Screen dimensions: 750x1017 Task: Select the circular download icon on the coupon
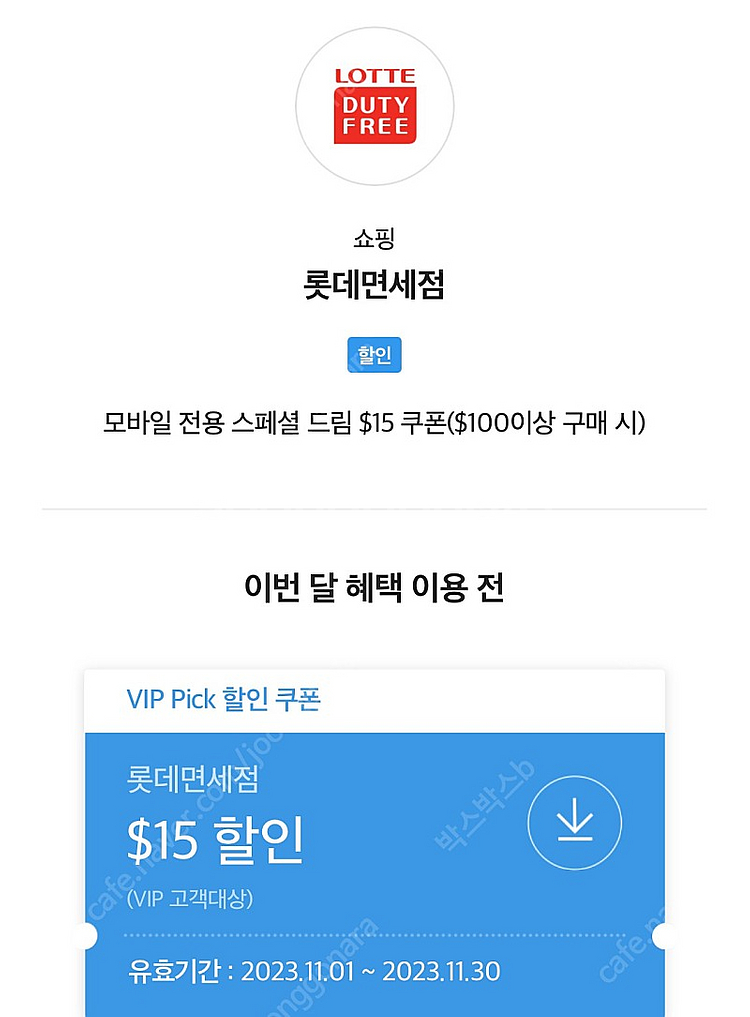pyautogui.click(x=575, y=822)
